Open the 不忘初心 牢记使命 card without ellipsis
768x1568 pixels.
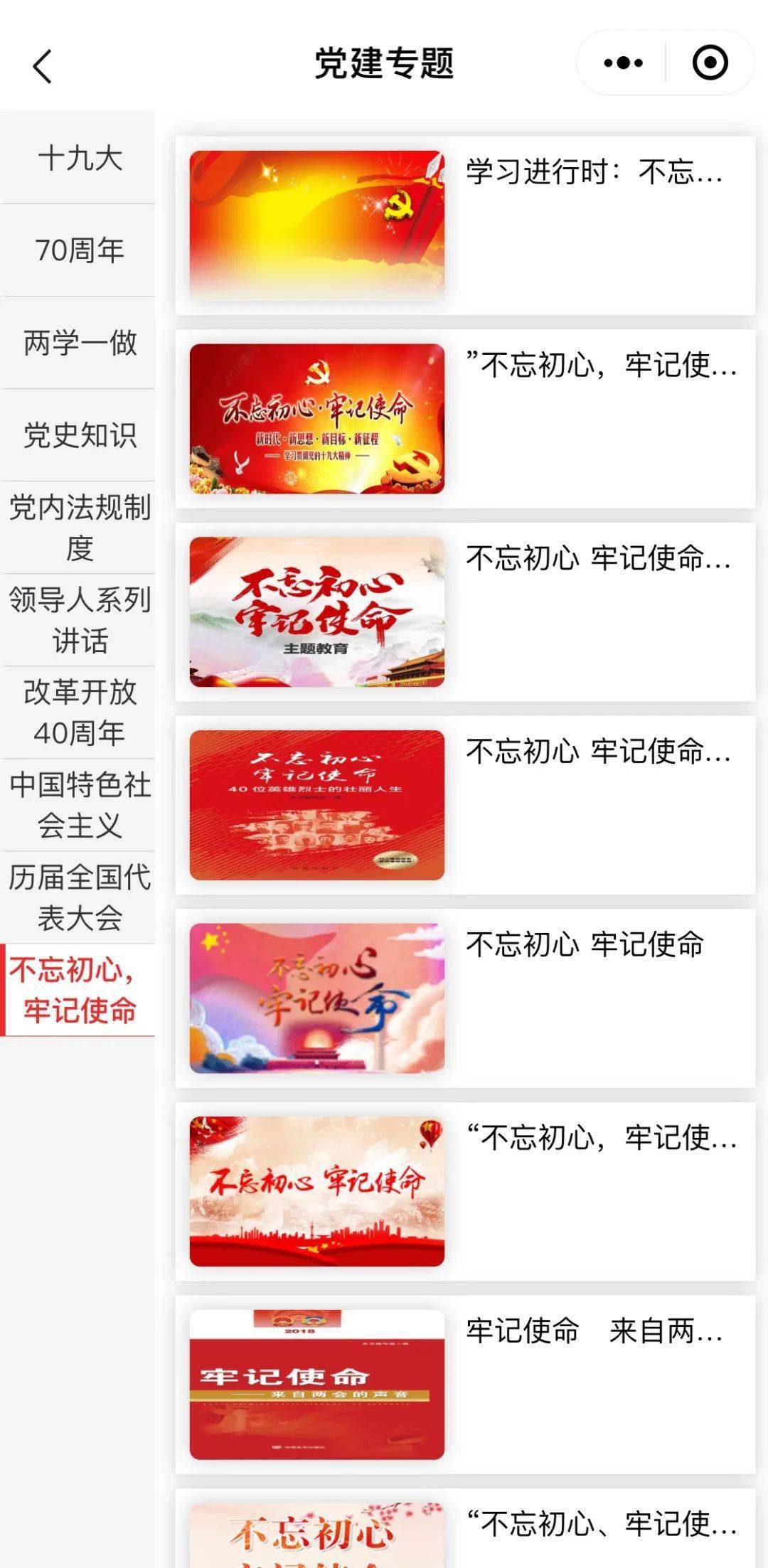point(465,998)
